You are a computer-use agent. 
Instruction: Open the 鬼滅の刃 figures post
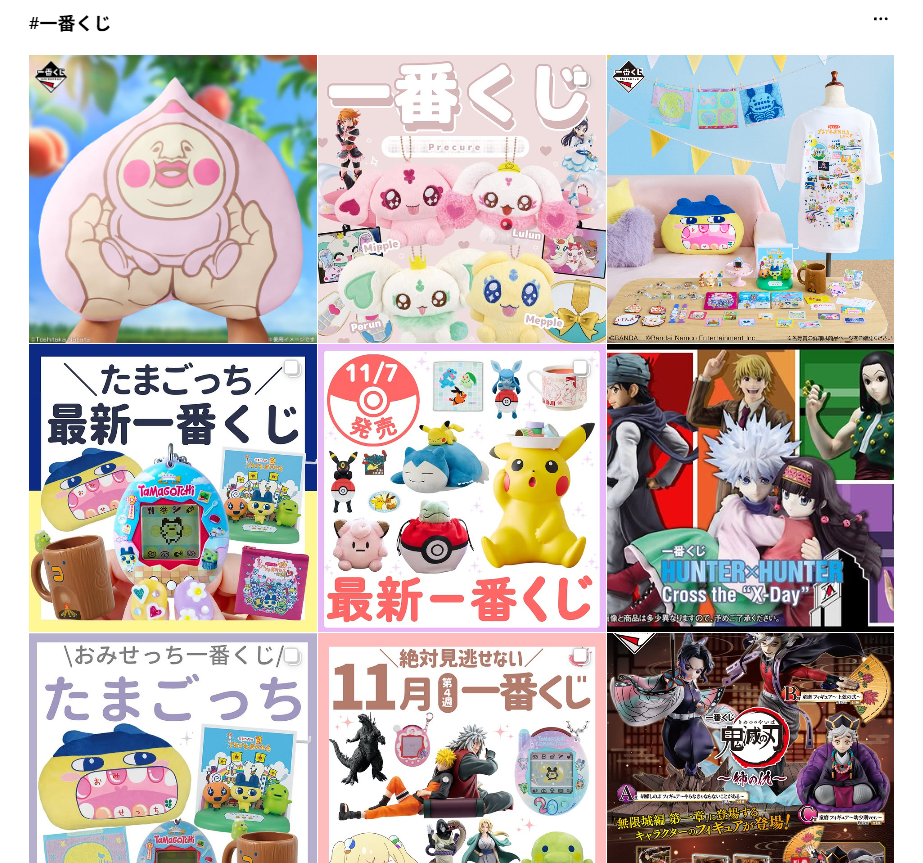750,748
